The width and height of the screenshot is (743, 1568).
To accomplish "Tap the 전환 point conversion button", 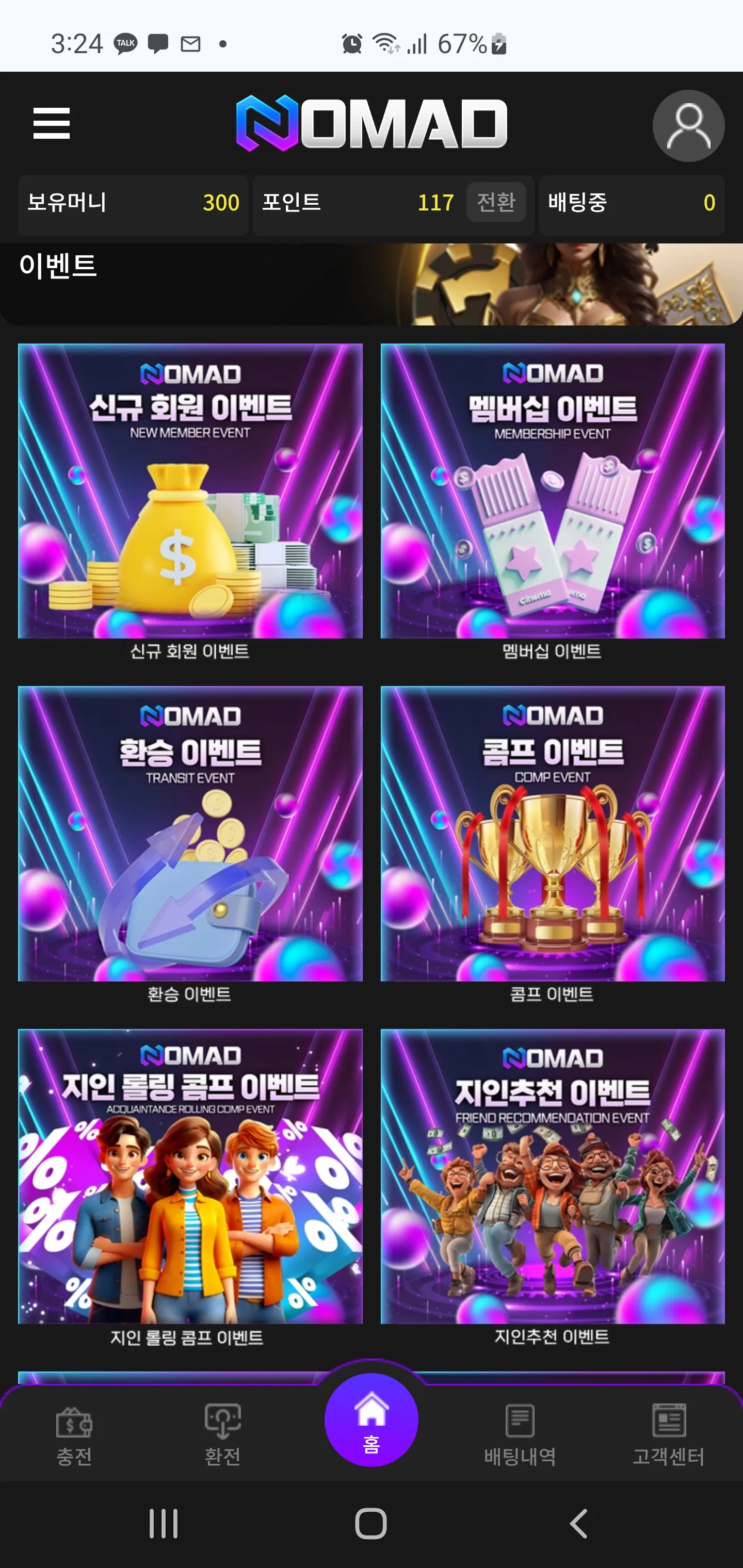I will coord(496,202).
